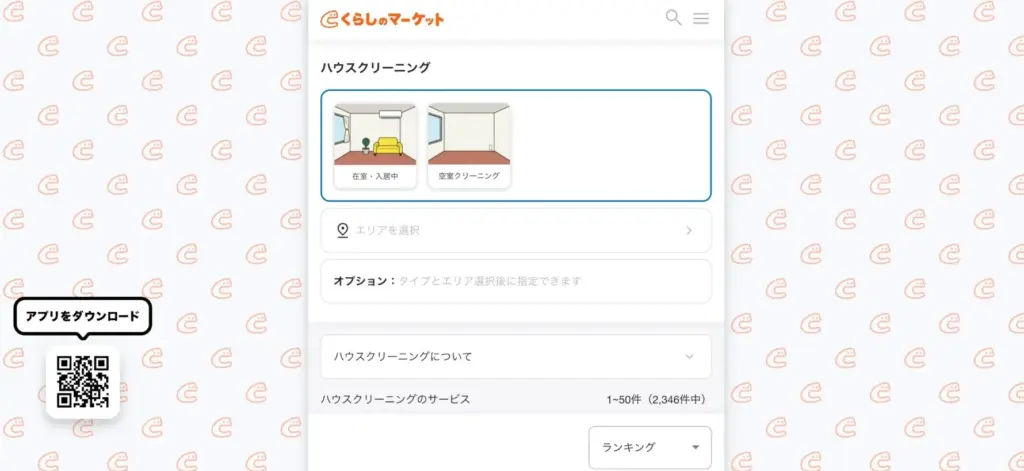Screen dimensions: 1024x471
Task: Open the hamburger menu
Action: [x=701, y=18]
